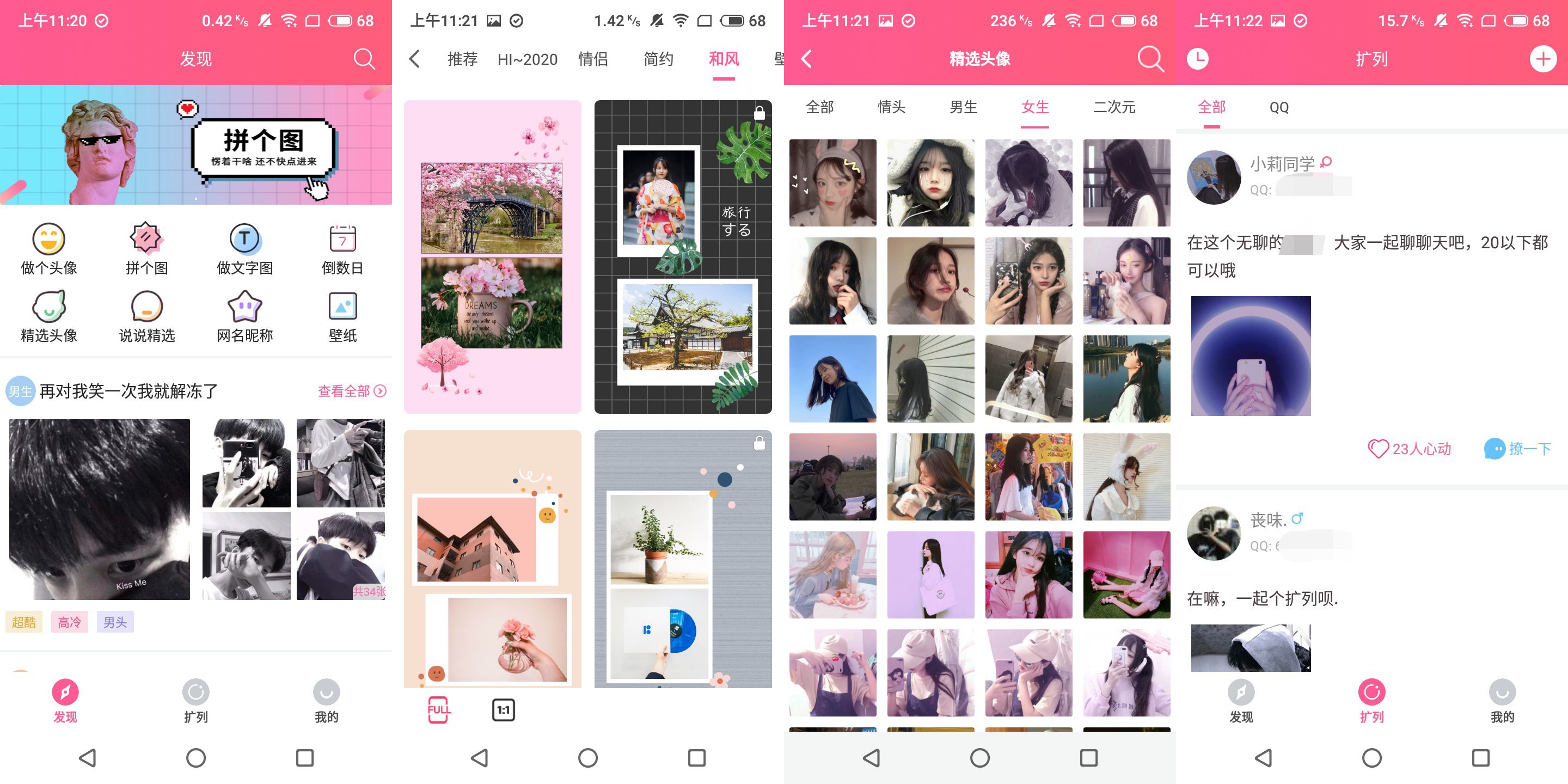1568x784 pixels.
Task: Switch to the 简约 template tab
Action: tap(659, 59)
